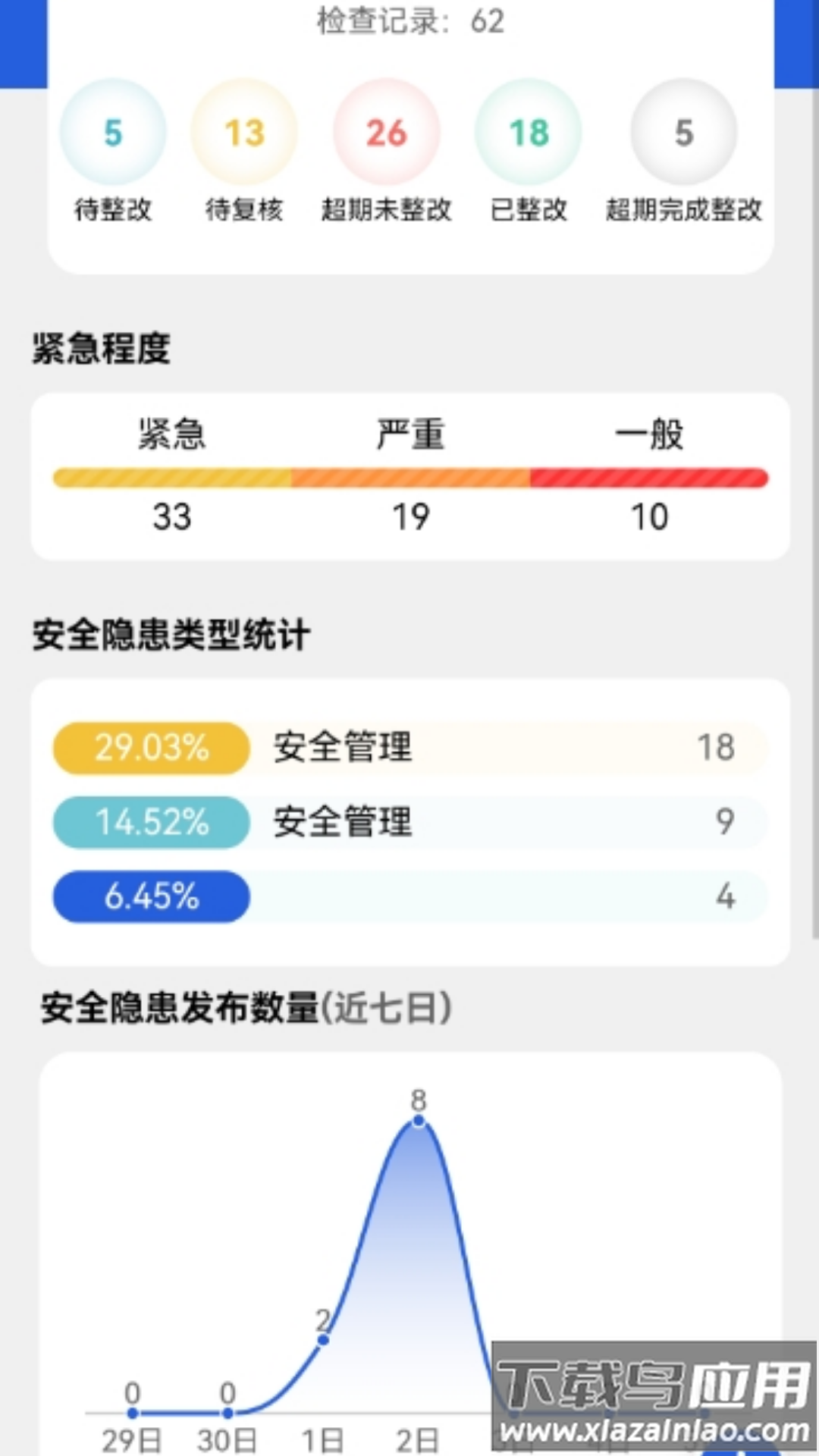Click the orange 严重 segment of the urgency bar
819x1456 pixels.
409,478
